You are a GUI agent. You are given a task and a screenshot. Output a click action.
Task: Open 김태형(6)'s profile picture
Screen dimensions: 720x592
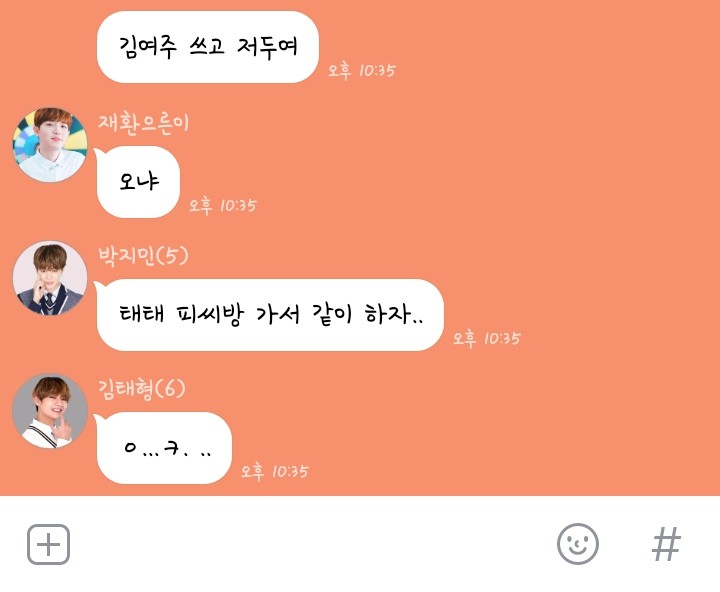(x=50, y=411)
